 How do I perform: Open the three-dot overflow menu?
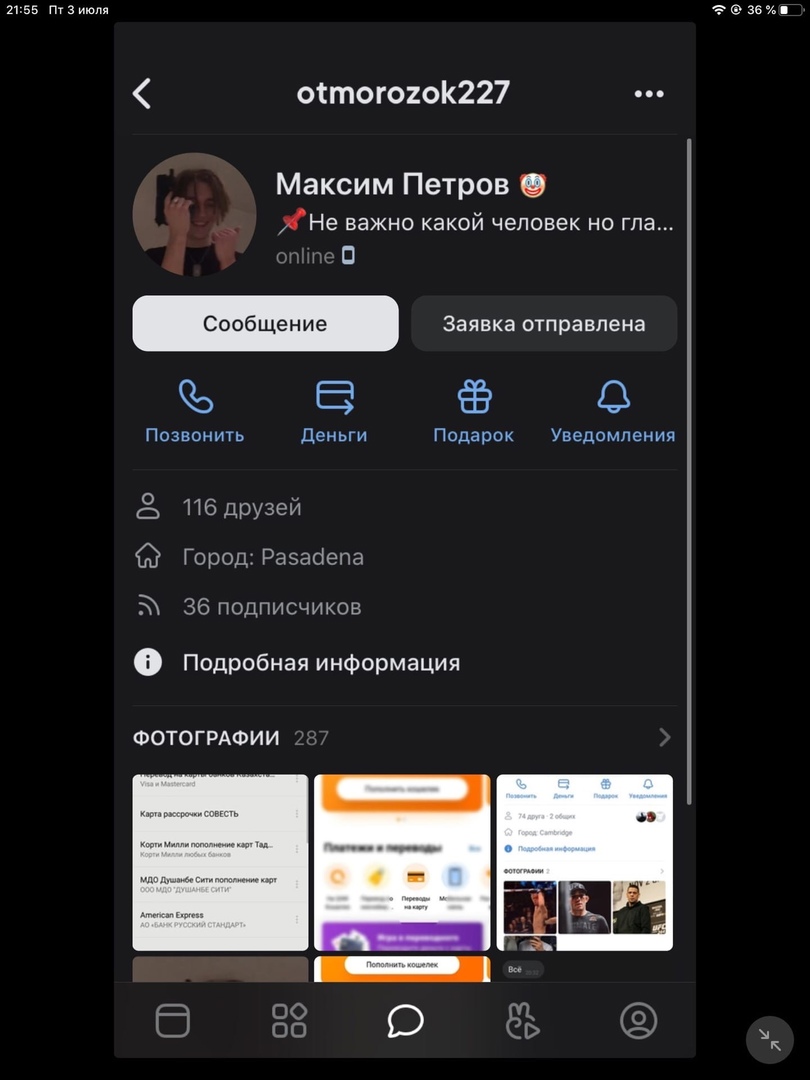(649, 94)
